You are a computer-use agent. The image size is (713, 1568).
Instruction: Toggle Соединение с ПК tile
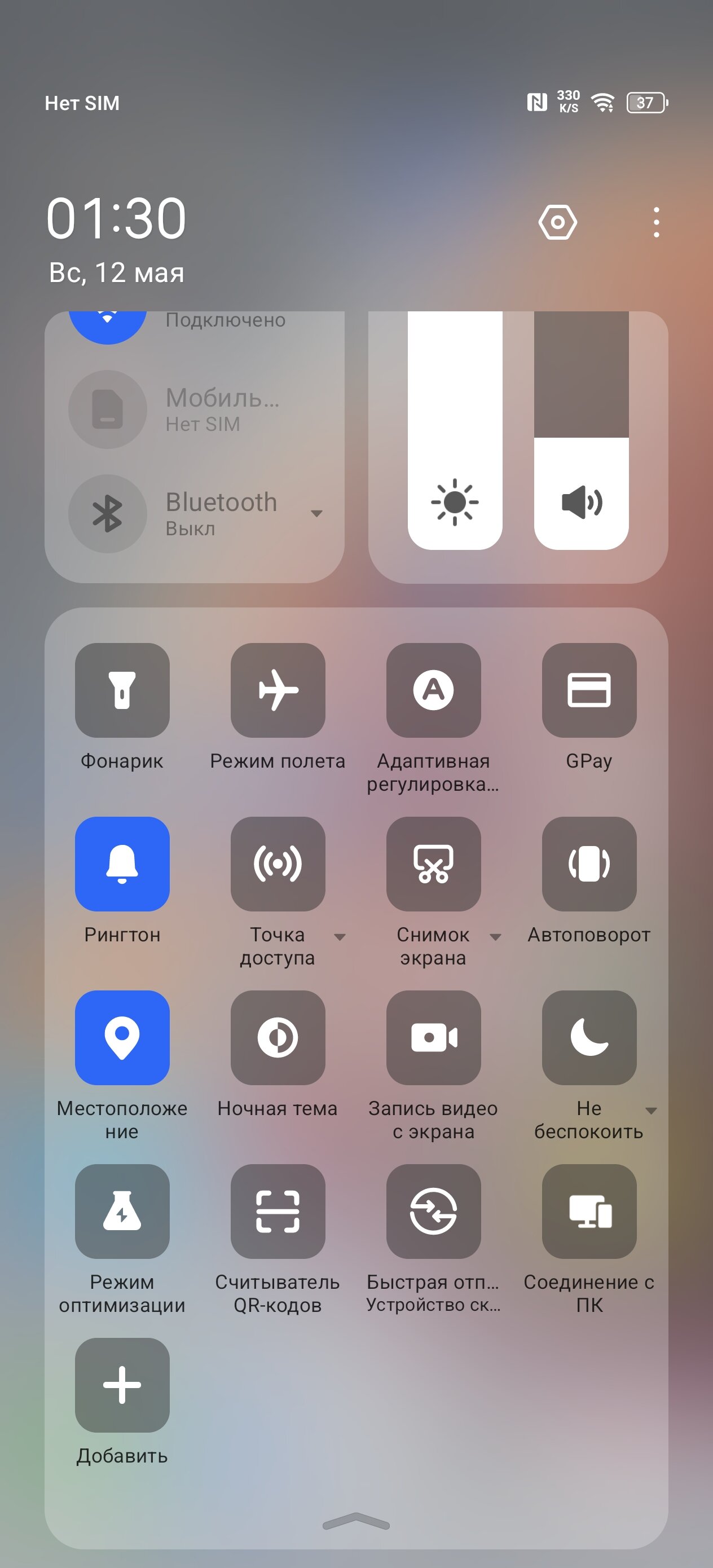pyautogui.click(x=589, y=1212)
